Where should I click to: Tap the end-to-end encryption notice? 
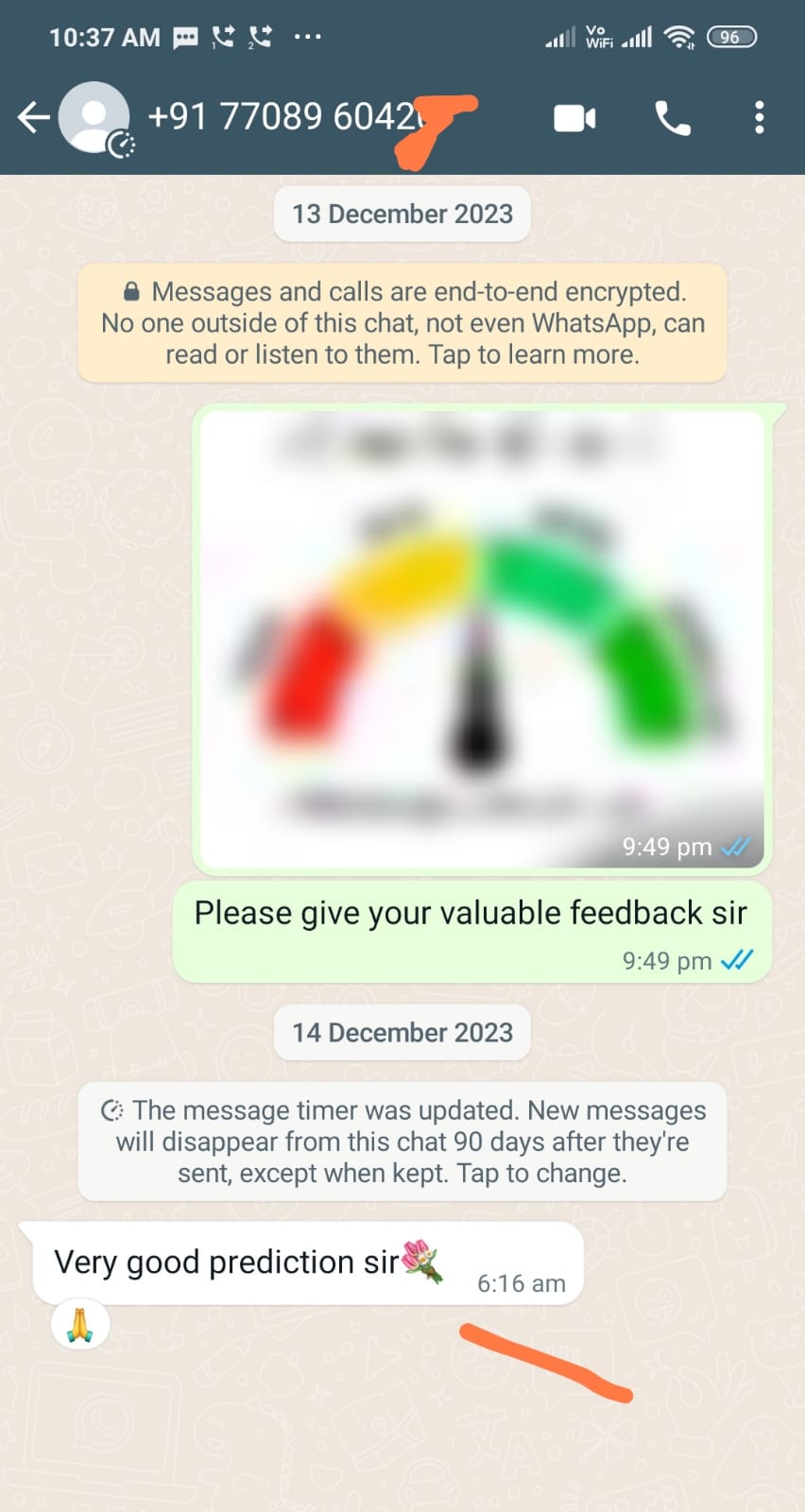(x=402, y=323)
